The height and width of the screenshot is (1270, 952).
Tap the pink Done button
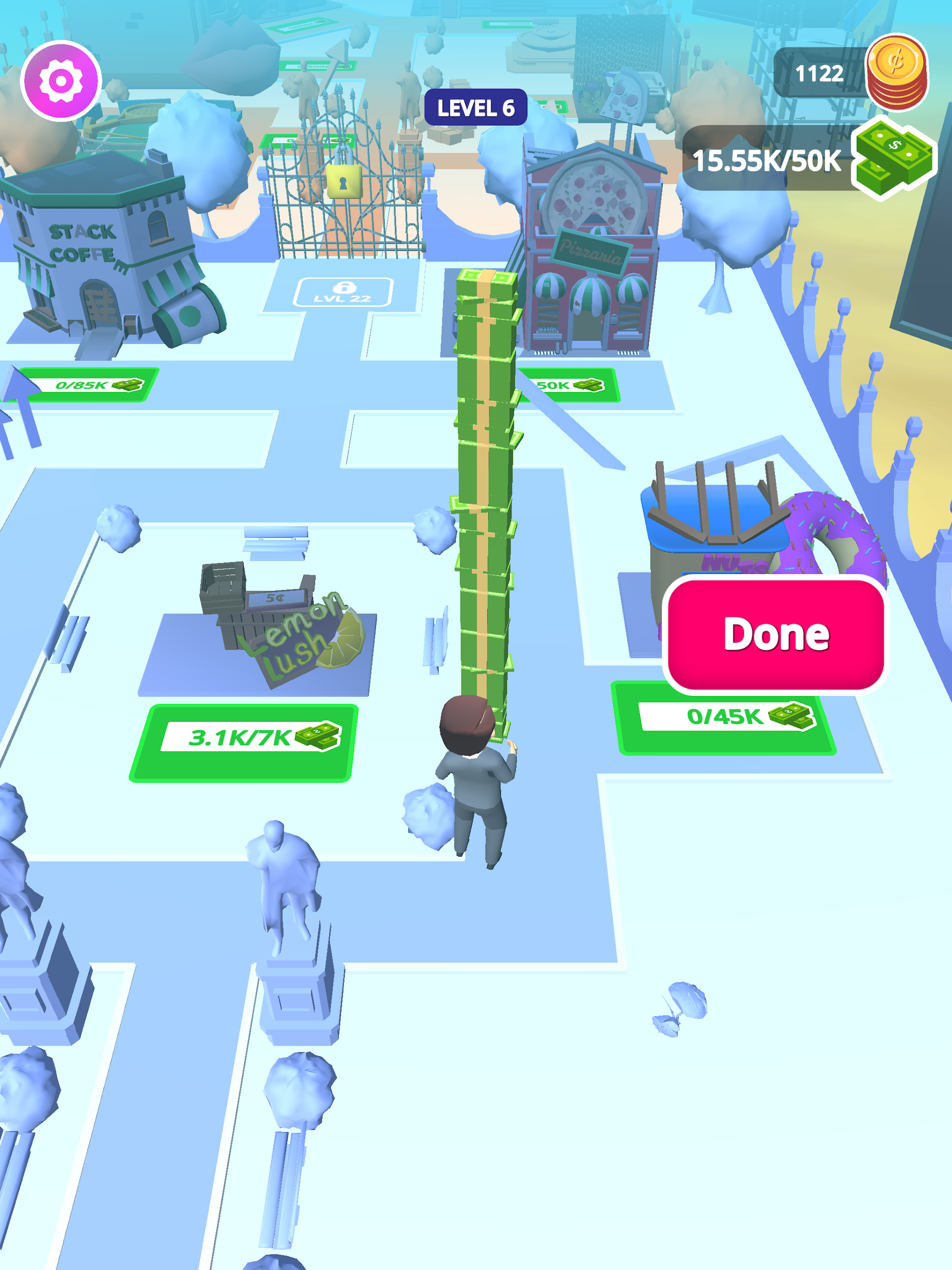pyautogui.click(x=776, y=635)
